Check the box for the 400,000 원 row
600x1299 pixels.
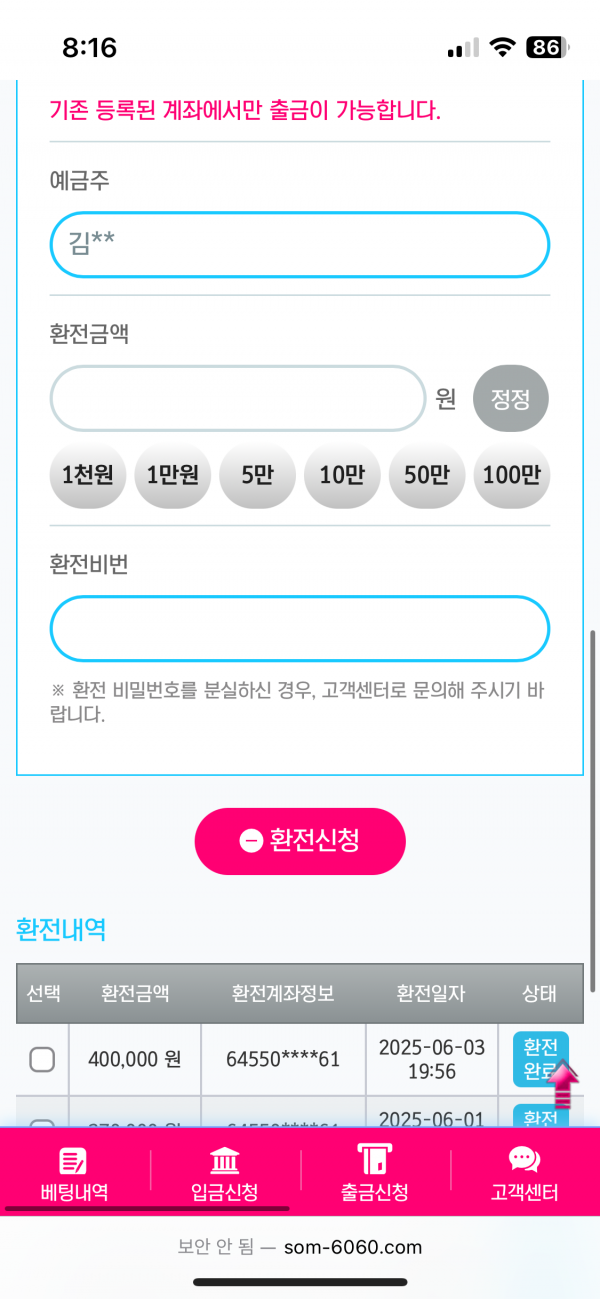coord(42,1059)
